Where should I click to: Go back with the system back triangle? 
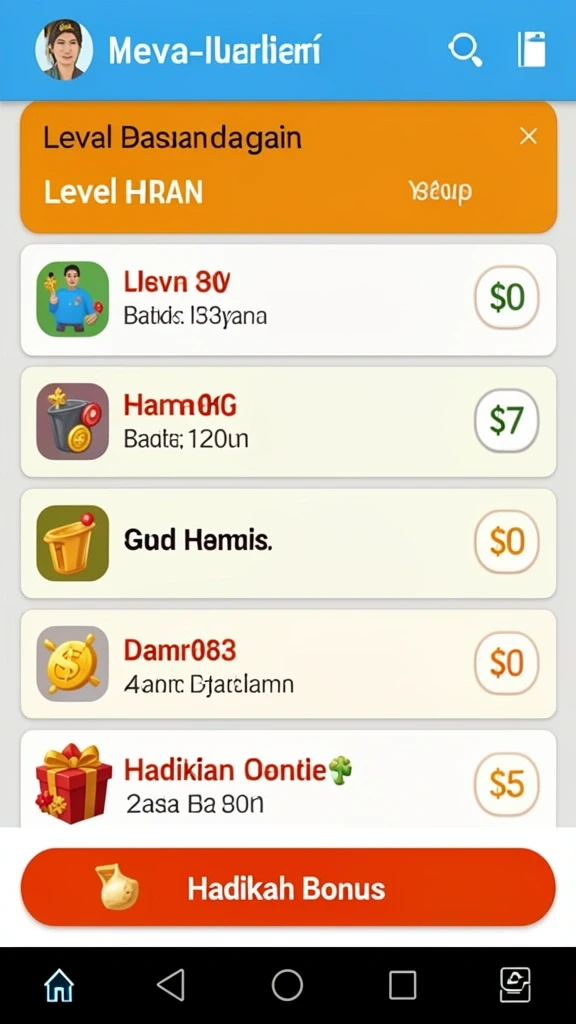171,985
